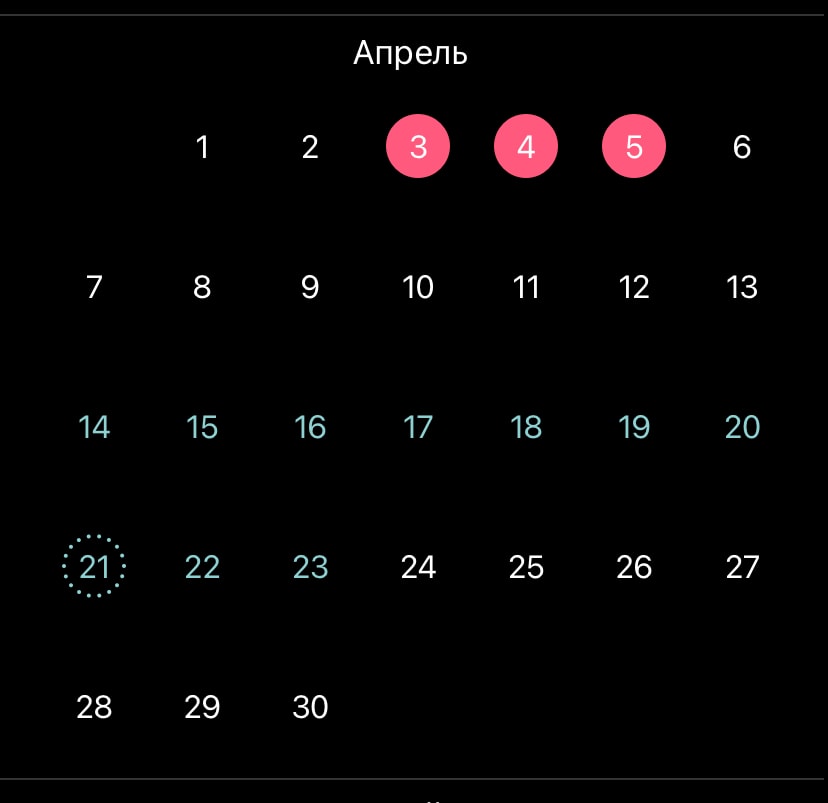Pick April 23
Image resolution: width=828 pixels, height=803 pixels.
(310, 567)
